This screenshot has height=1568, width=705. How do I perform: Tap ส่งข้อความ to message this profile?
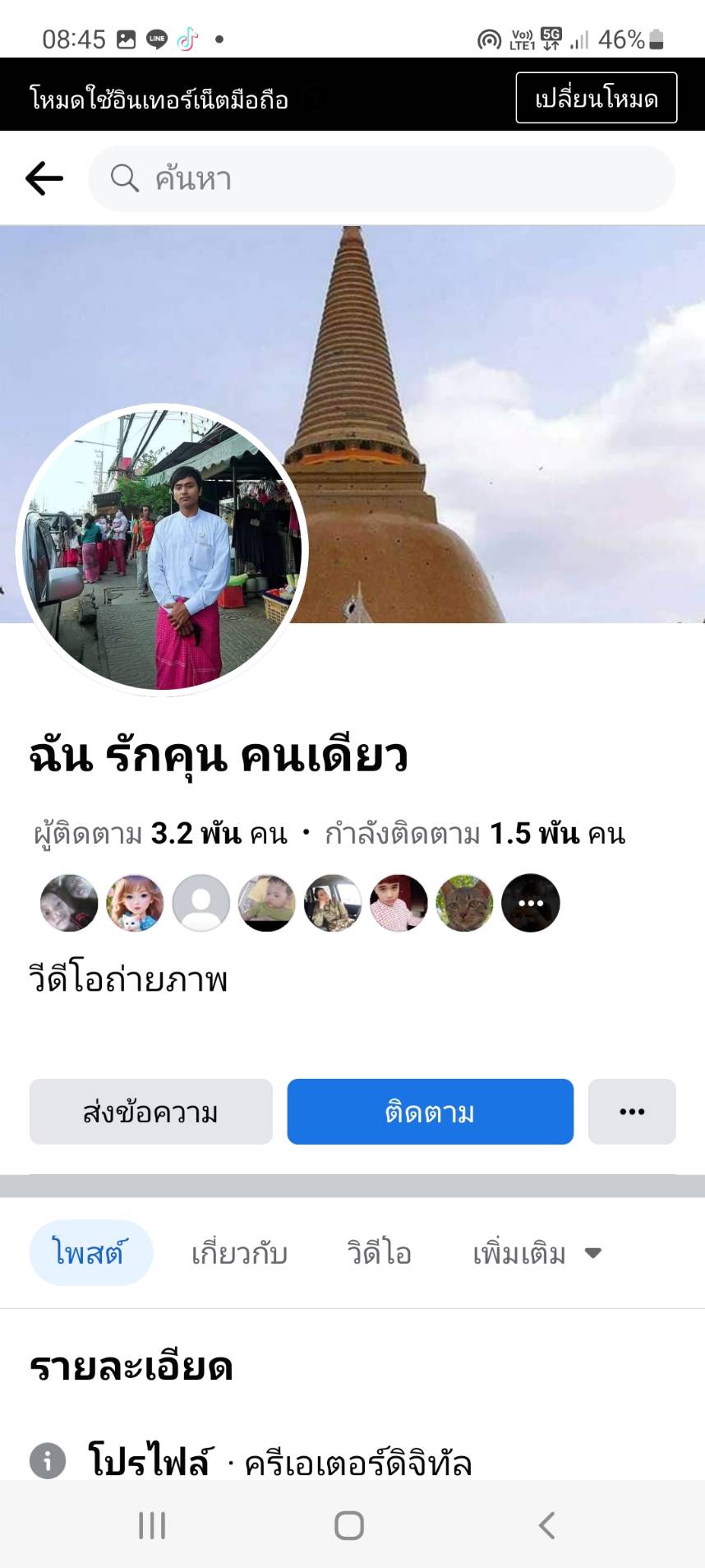click(x=151, y=1112)
